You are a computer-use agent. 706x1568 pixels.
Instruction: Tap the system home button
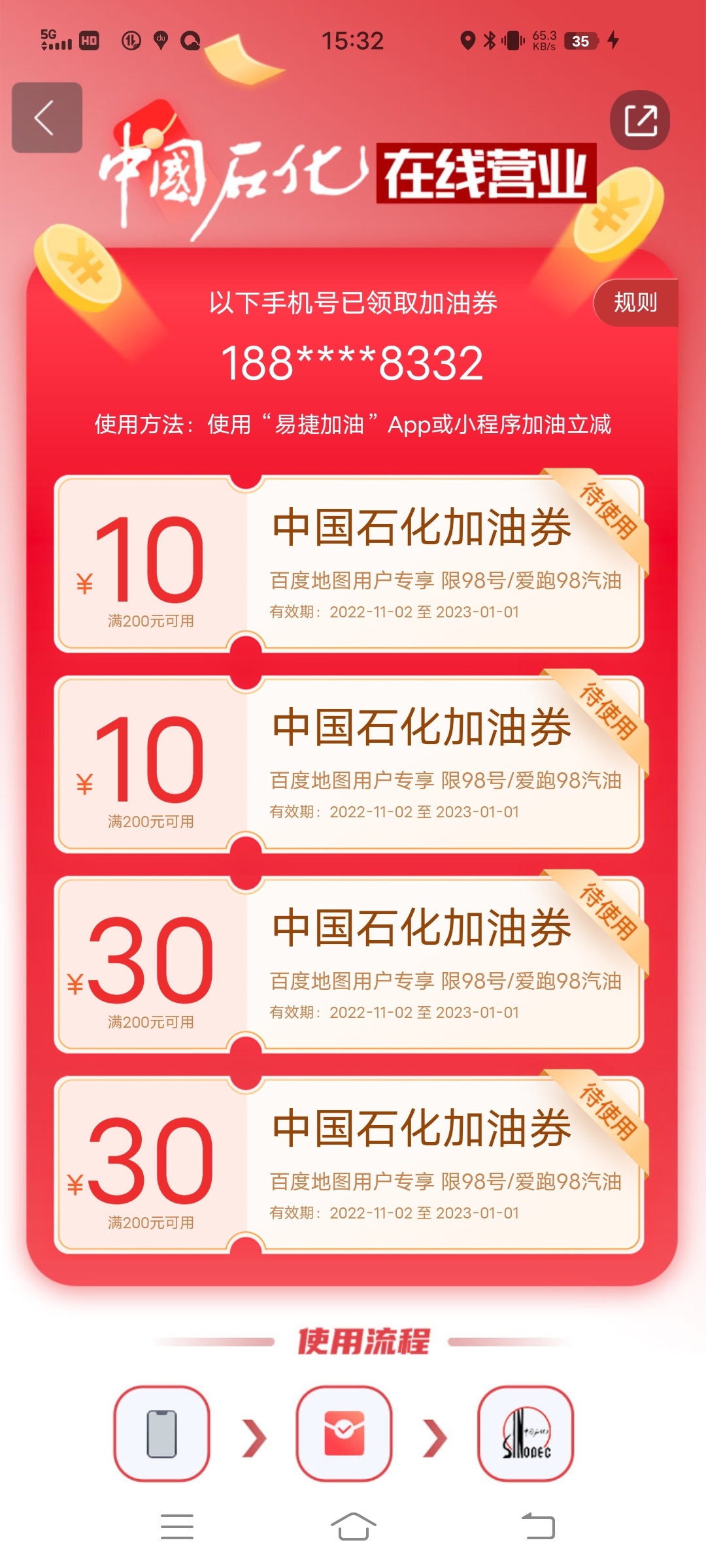pos(353,1527)
